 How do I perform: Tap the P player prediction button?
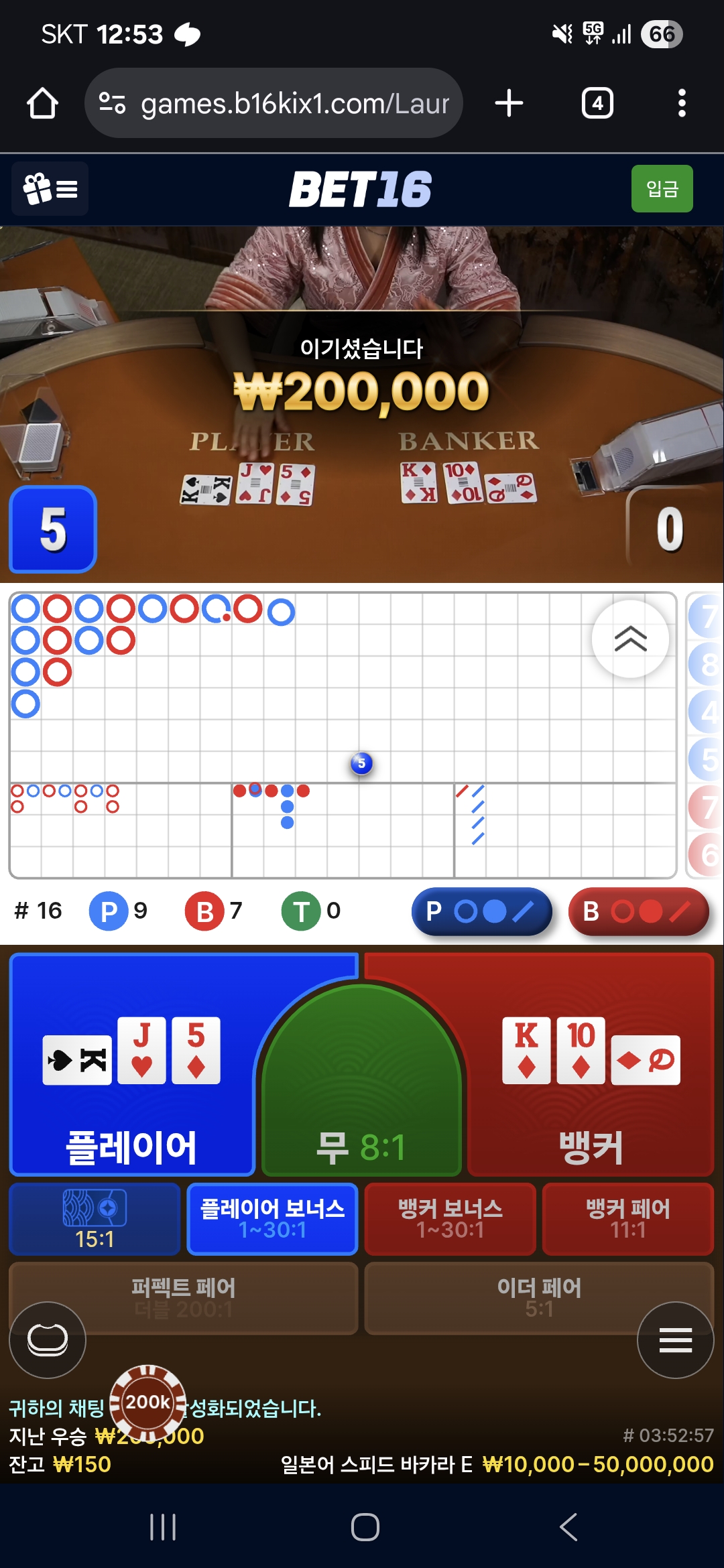pyautogui.click(x=481, y=911)
